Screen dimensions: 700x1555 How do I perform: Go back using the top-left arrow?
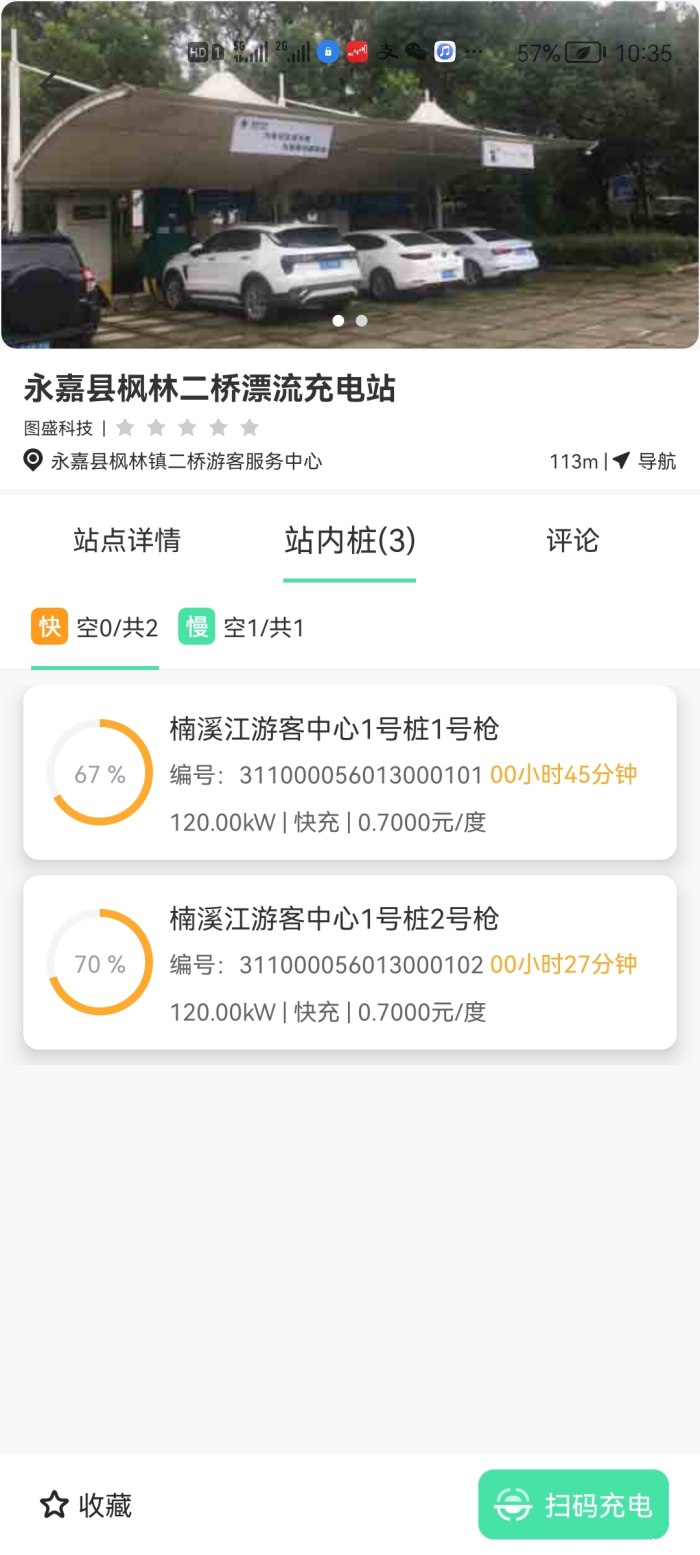tap(50, 82)
